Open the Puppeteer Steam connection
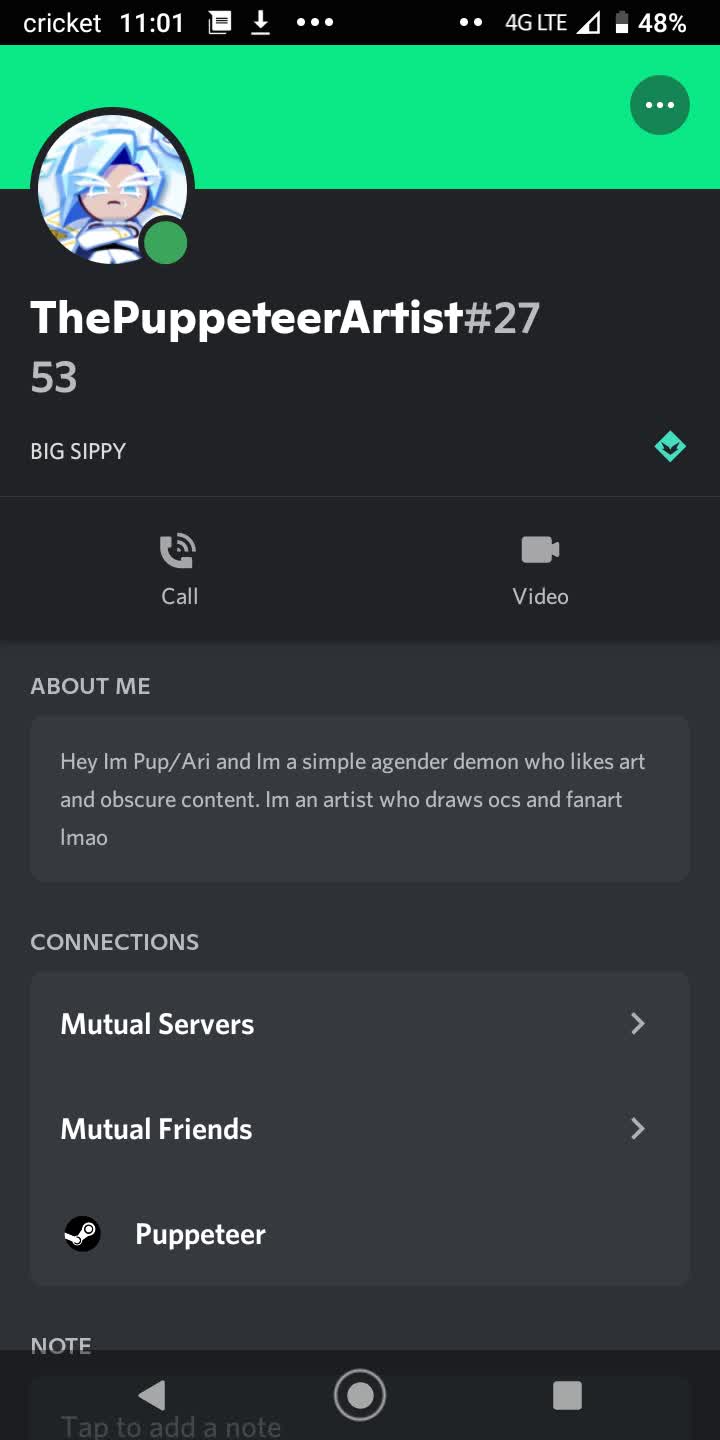This screenshot has width=720, height=1440. click(360, 1234)
